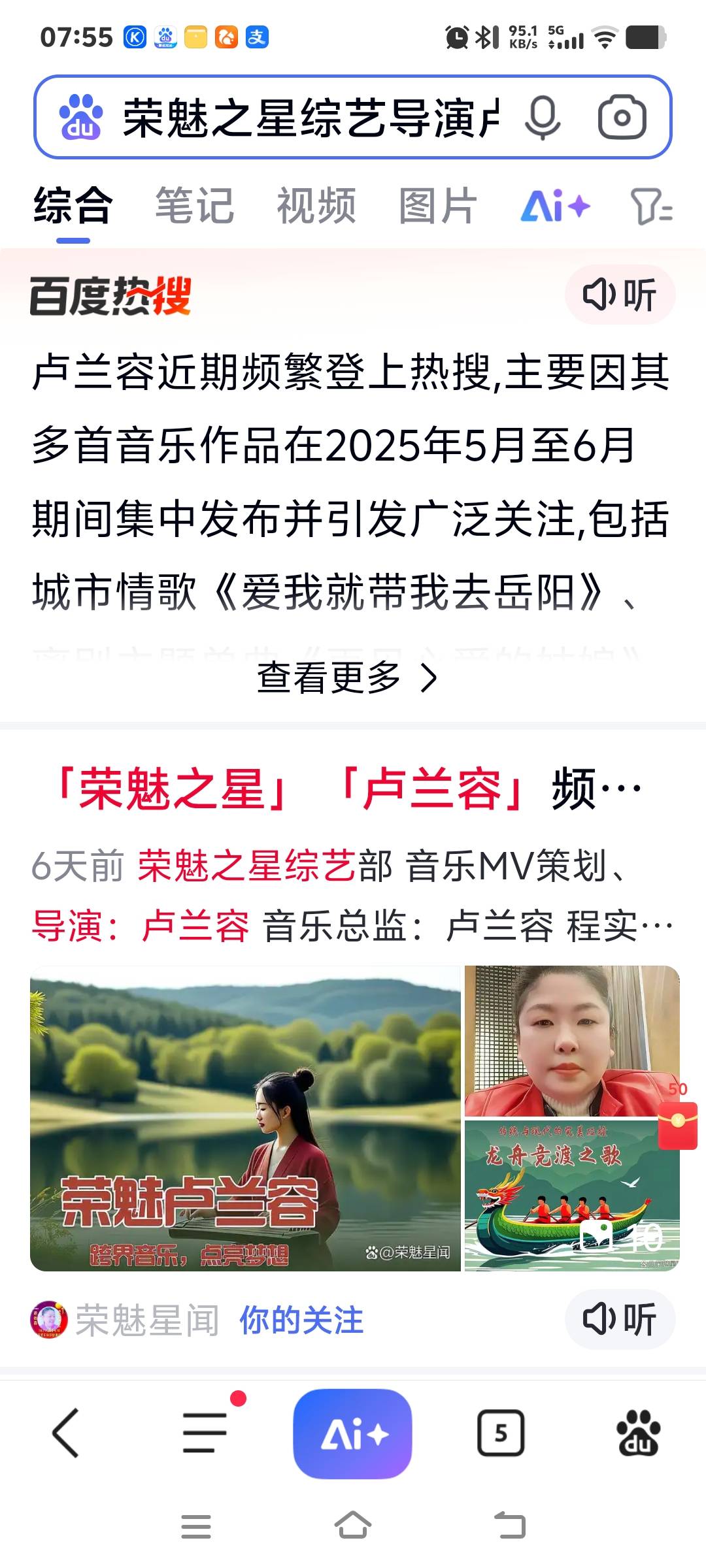Switch to the 视频 tab
Image resolution: width=706 pixels, height=1568 pixels.
pos(316,206)
